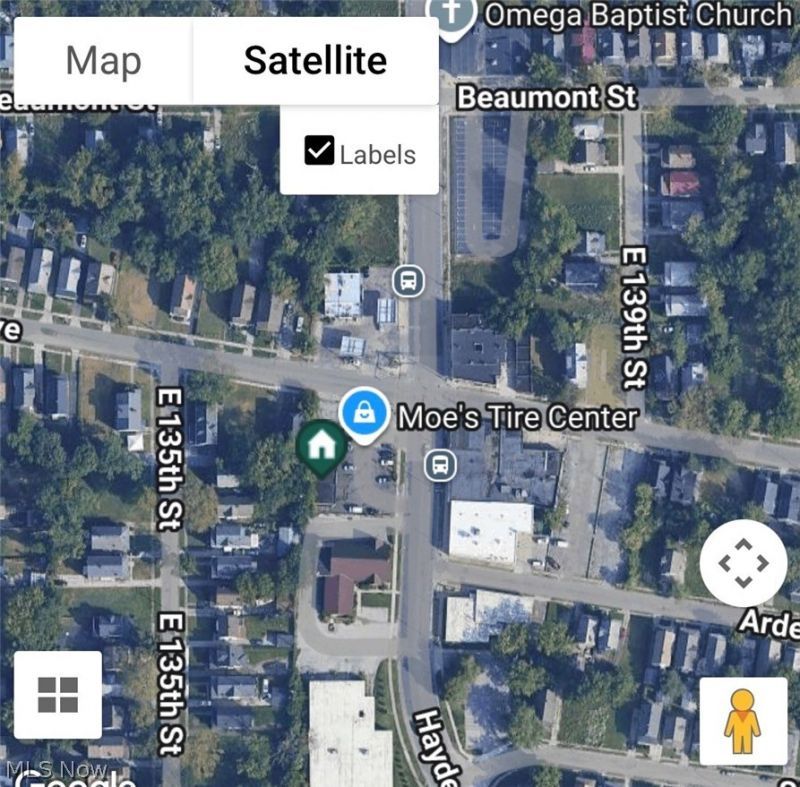
Task: Open the map camera controls
Action: [x=743, y=564]
